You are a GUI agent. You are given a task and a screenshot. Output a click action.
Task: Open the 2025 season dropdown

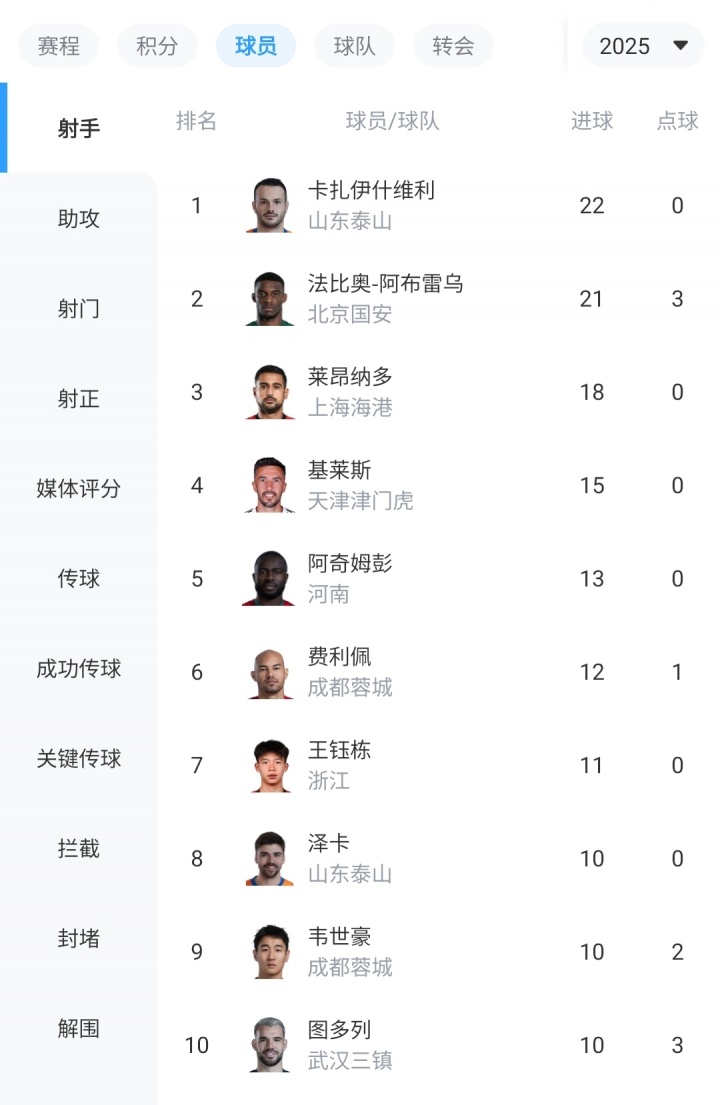tap(643, 46)
